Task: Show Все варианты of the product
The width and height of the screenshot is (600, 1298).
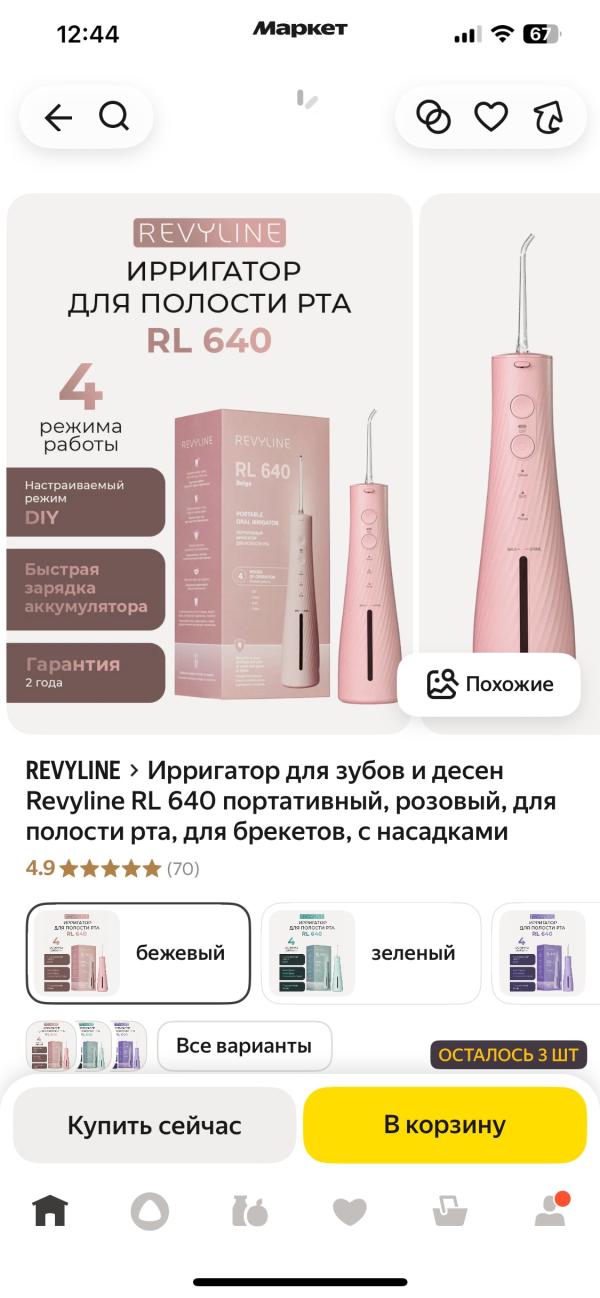Action: pyautogui.click(x=244, y=1046)
